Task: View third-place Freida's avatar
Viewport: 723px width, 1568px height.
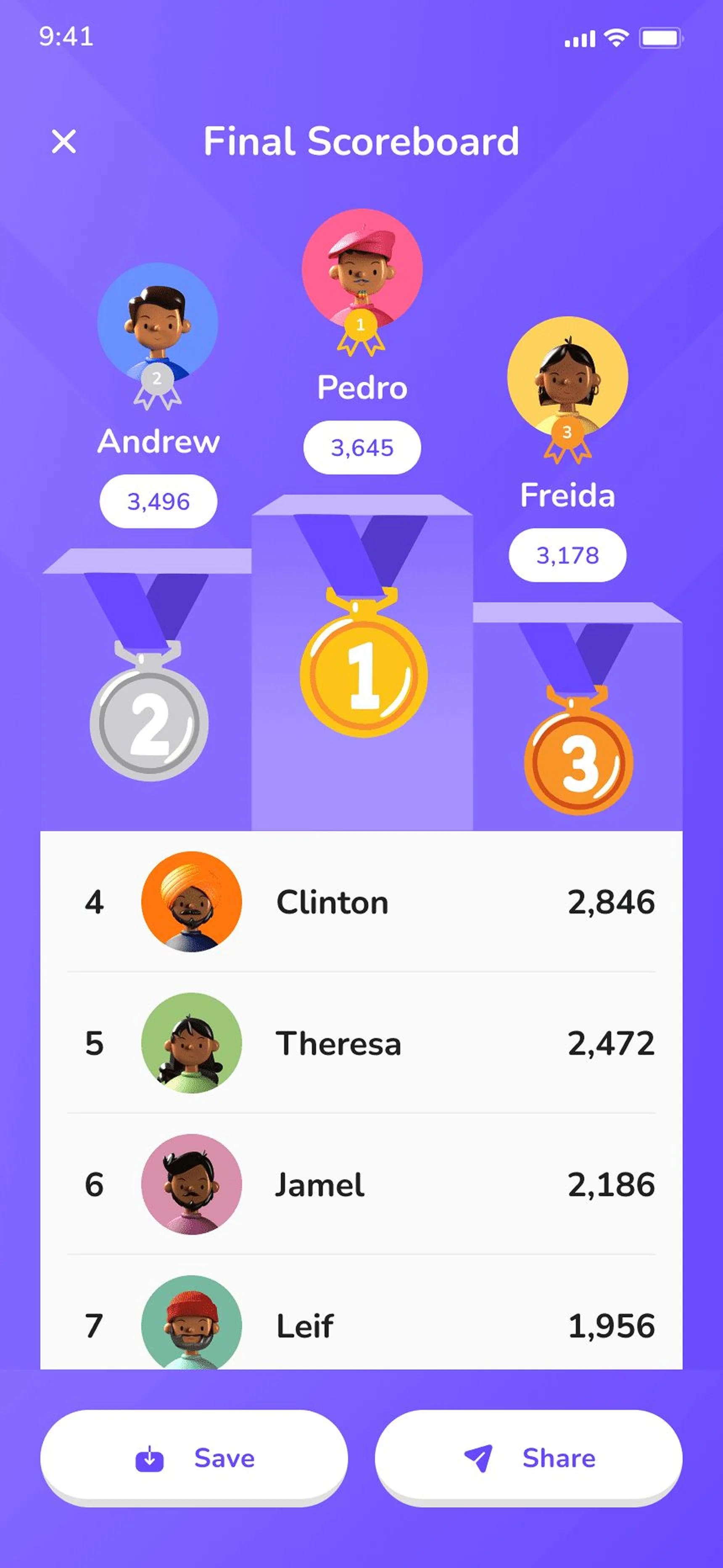Action: click(567, 377)
